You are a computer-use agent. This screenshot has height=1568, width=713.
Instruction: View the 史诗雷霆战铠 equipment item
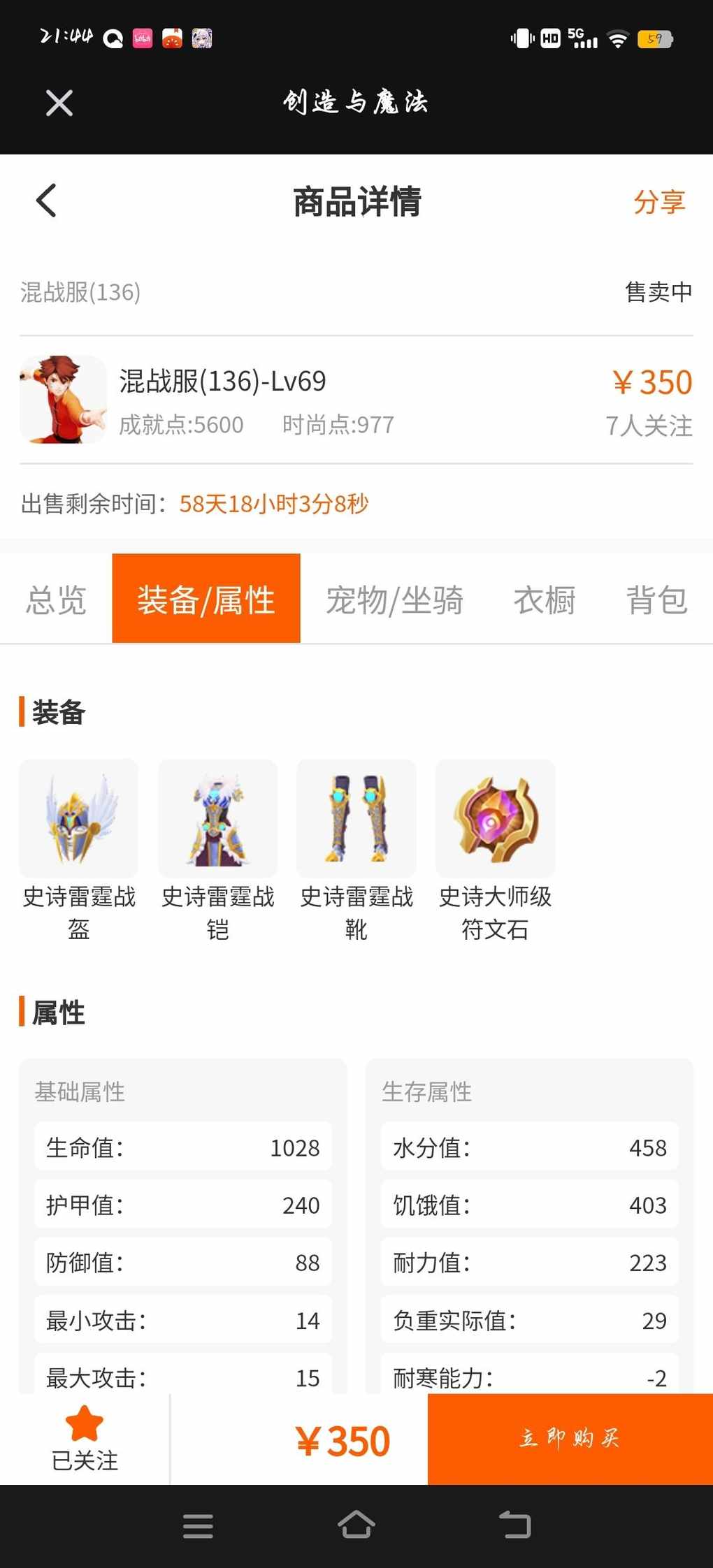click(x=218, y=819)
